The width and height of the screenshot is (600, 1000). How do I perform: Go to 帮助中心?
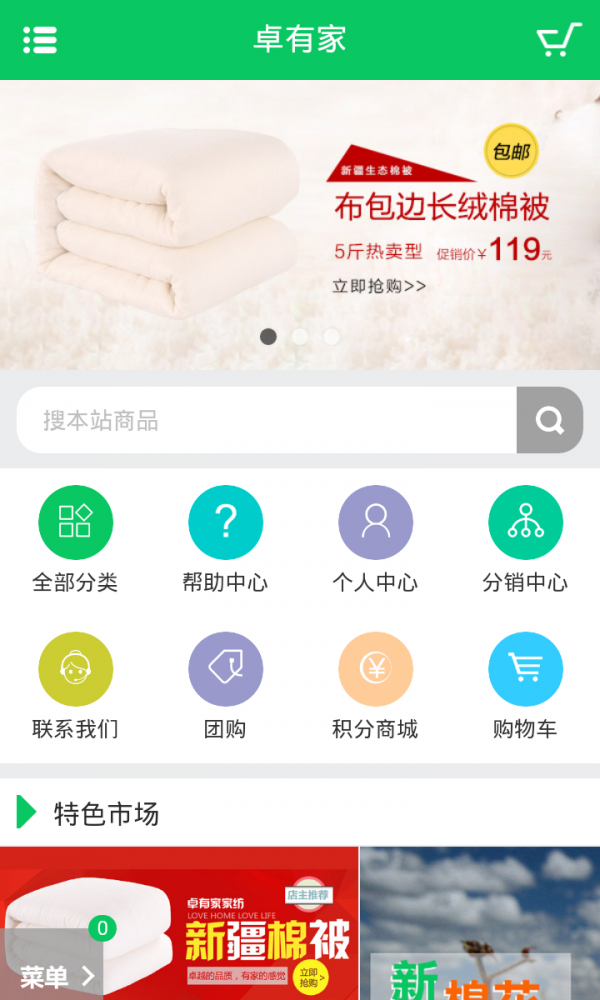coord(225,540)
